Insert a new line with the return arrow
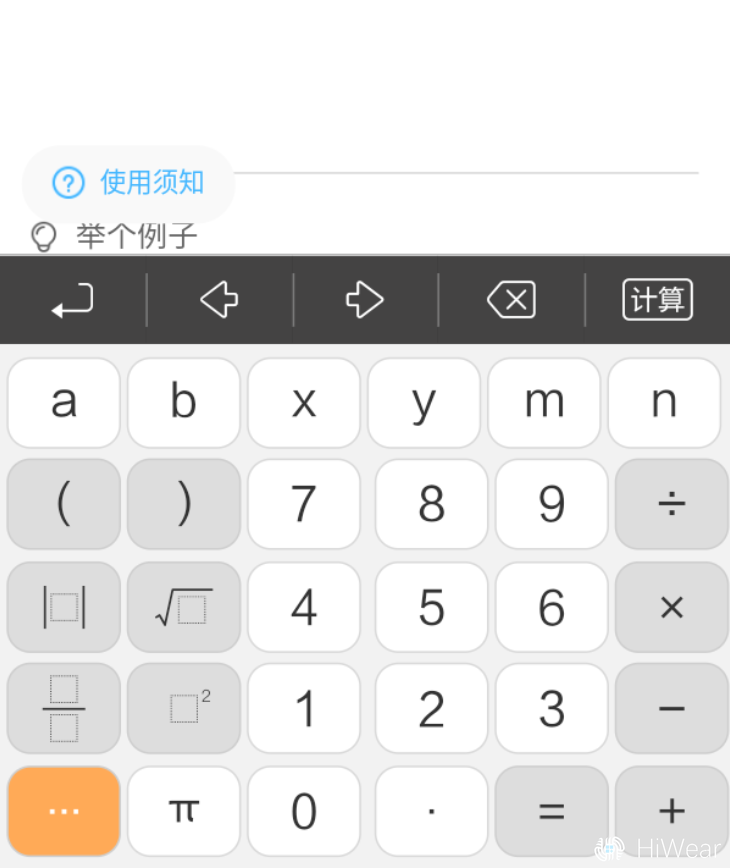 click(x=73, y=300)
